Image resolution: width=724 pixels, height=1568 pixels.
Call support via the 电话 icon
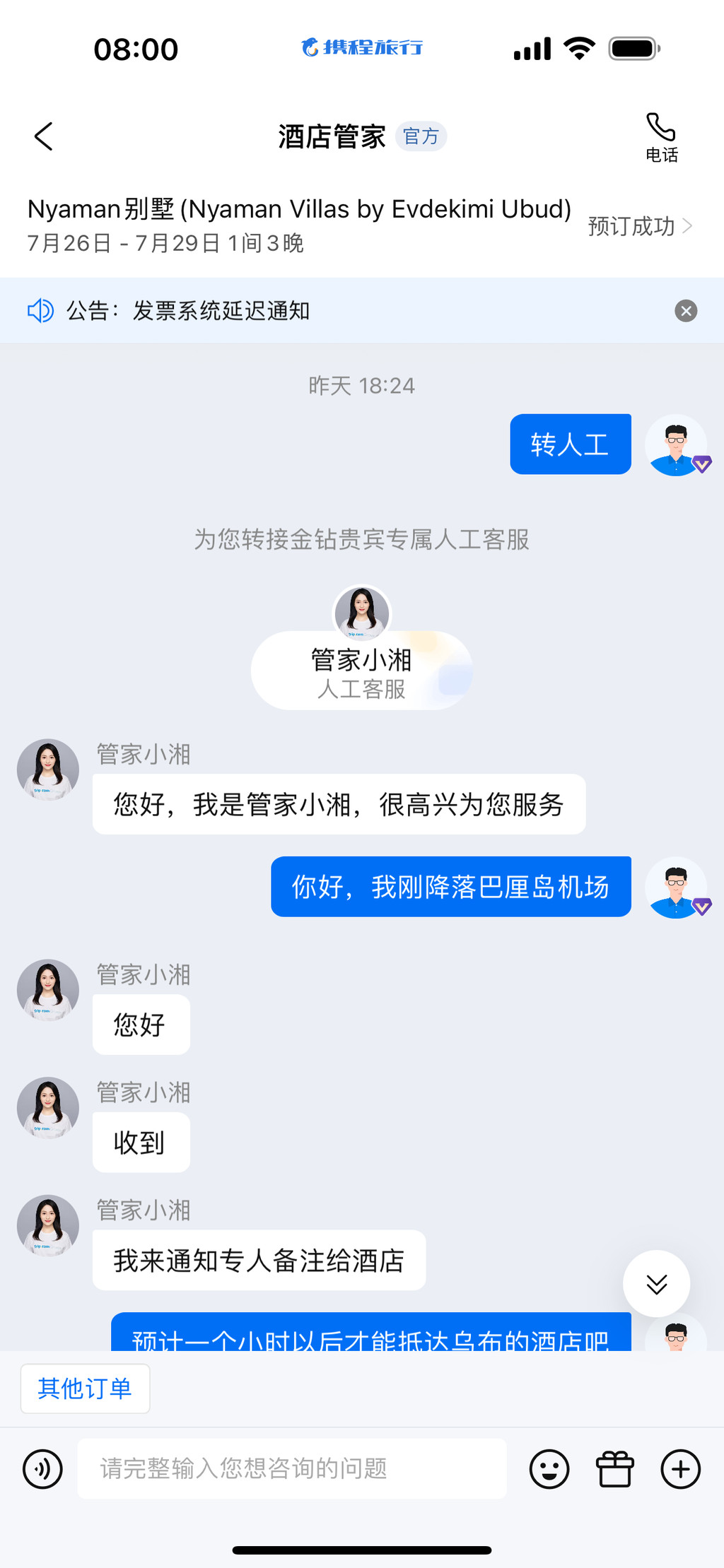point(661,137)
